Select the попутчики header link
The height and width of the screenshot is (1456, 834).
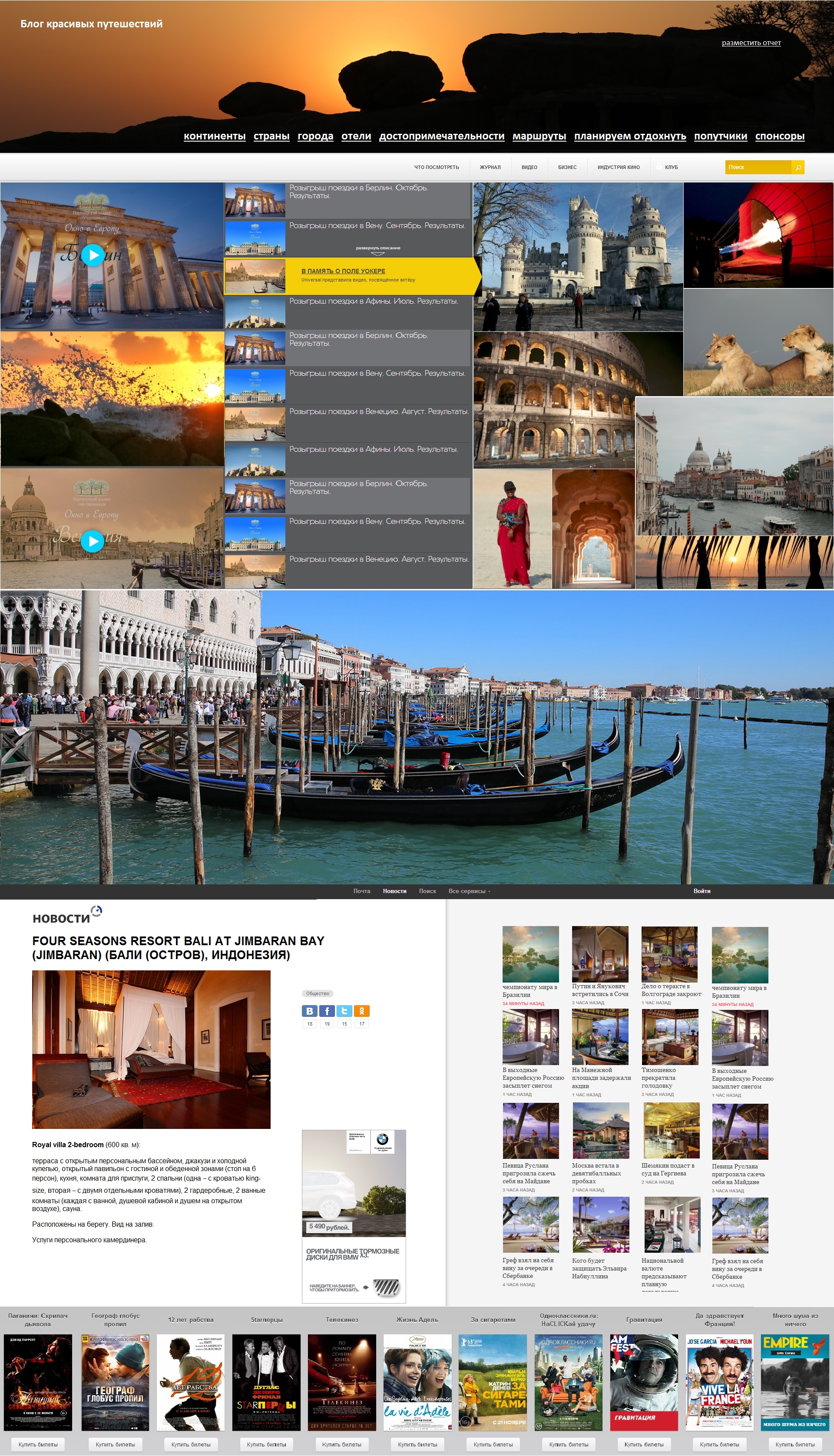720,136
